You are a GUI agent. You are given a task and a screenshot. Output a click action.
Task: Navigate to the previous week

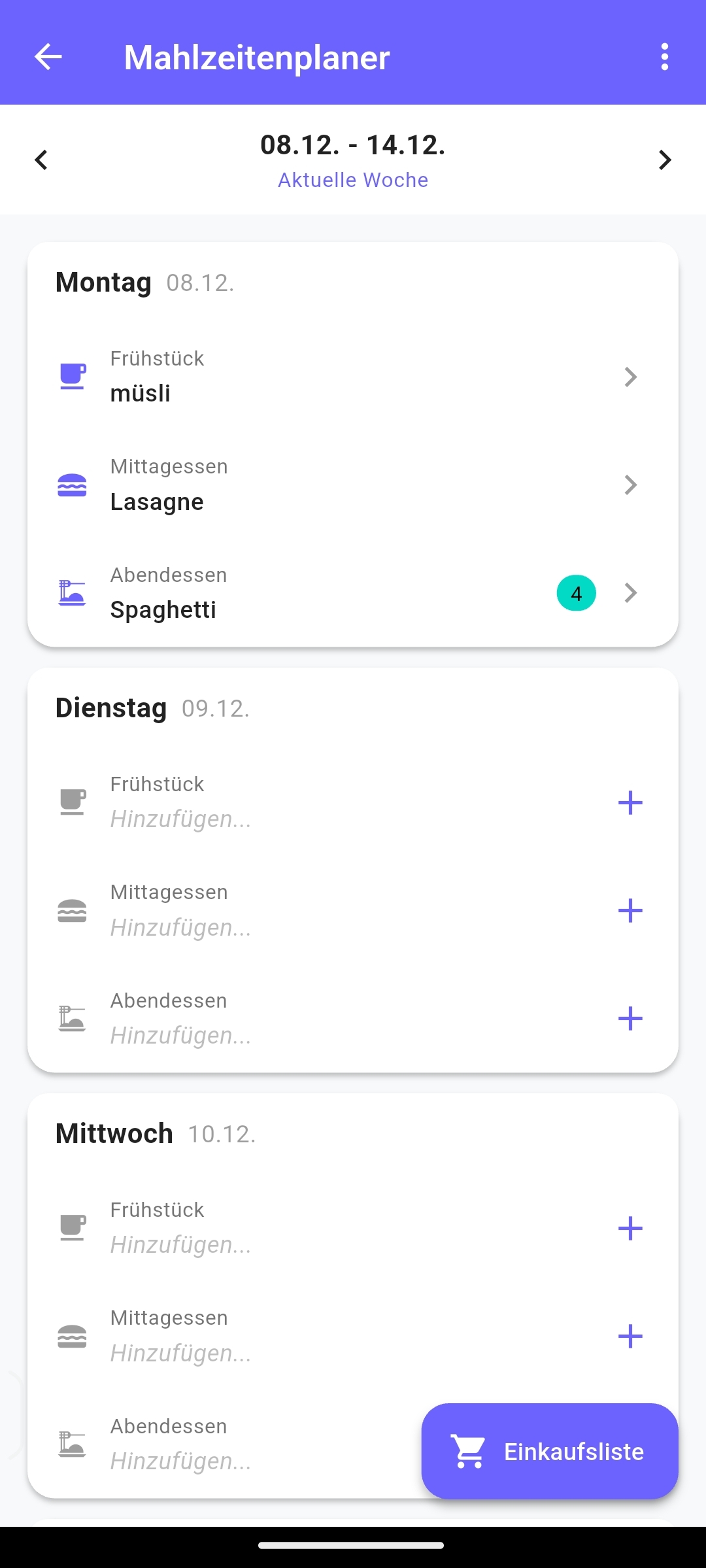coord(41,160)
